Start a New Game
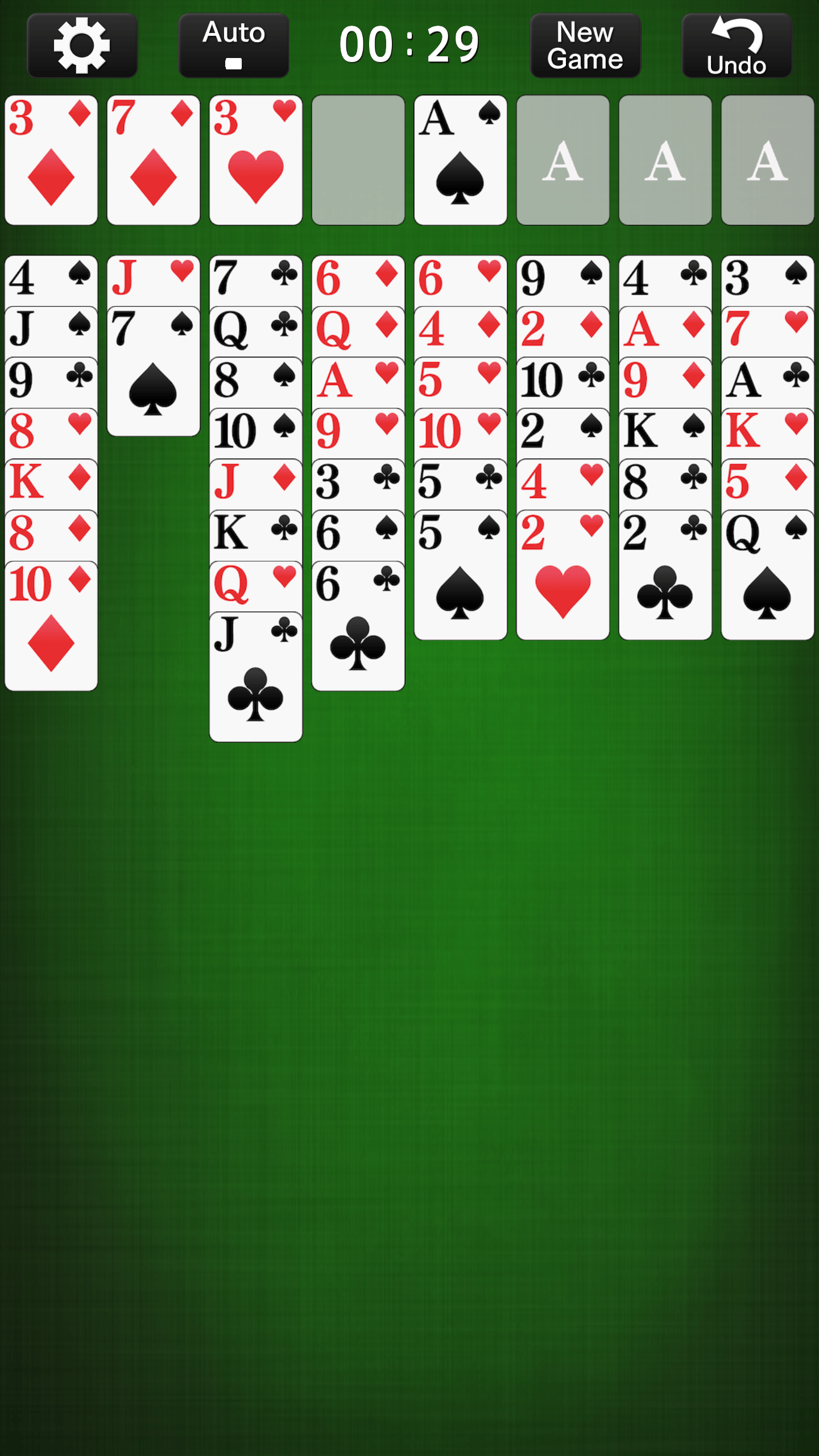 tap(585, 45)
